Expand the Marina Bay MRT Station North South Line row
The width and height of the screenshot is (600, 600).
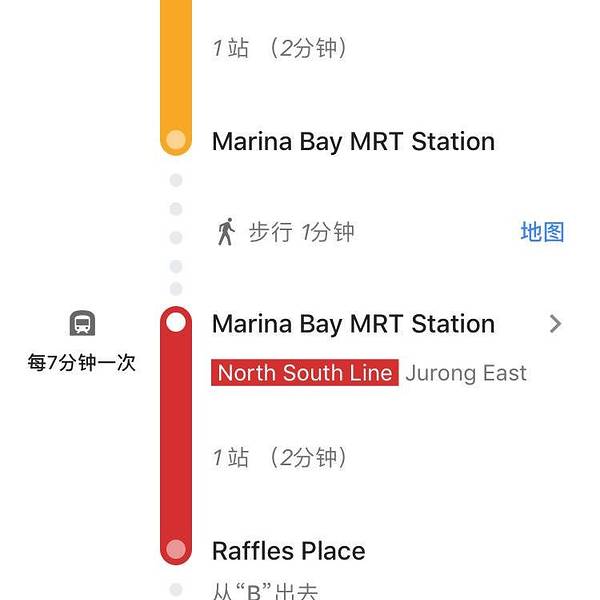click(x=556, y=324)
